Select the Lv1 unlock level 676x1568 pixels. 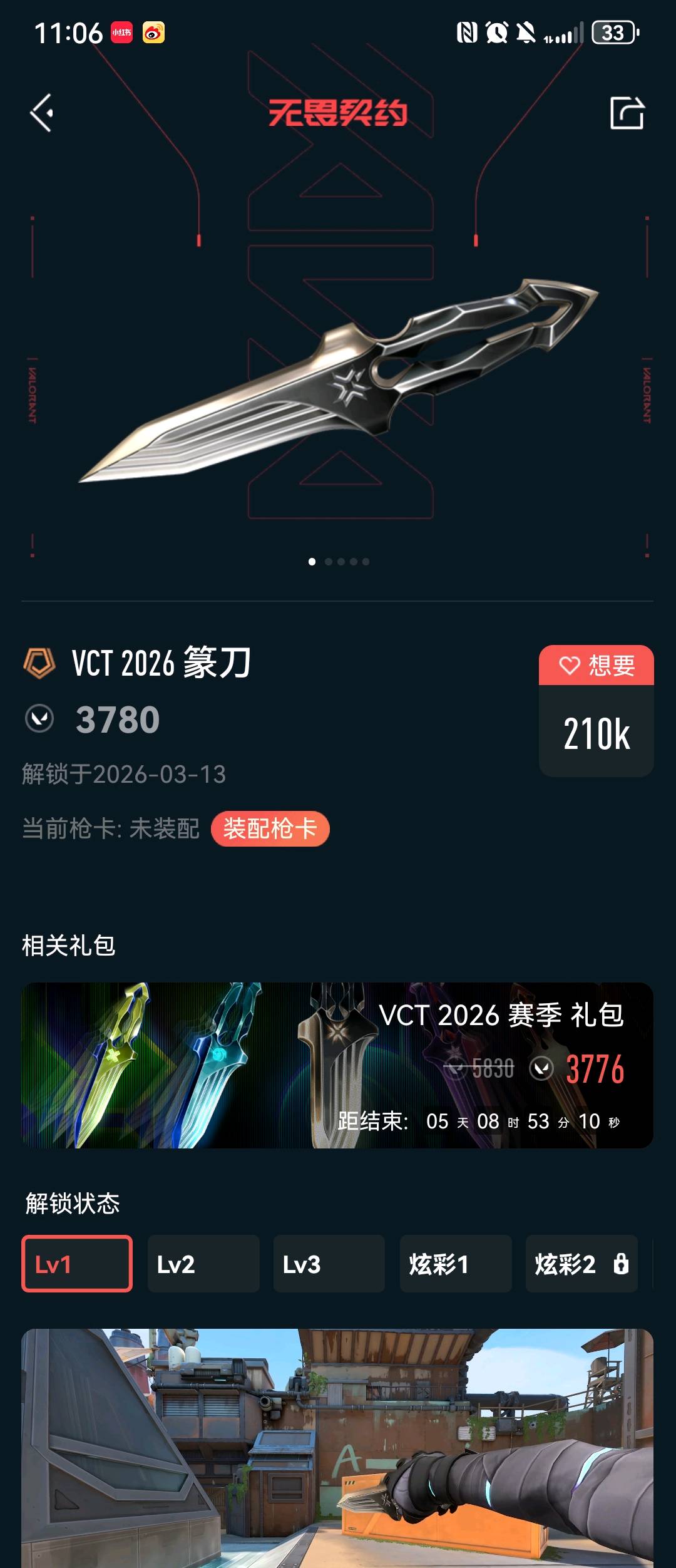tap(77, 1264)
